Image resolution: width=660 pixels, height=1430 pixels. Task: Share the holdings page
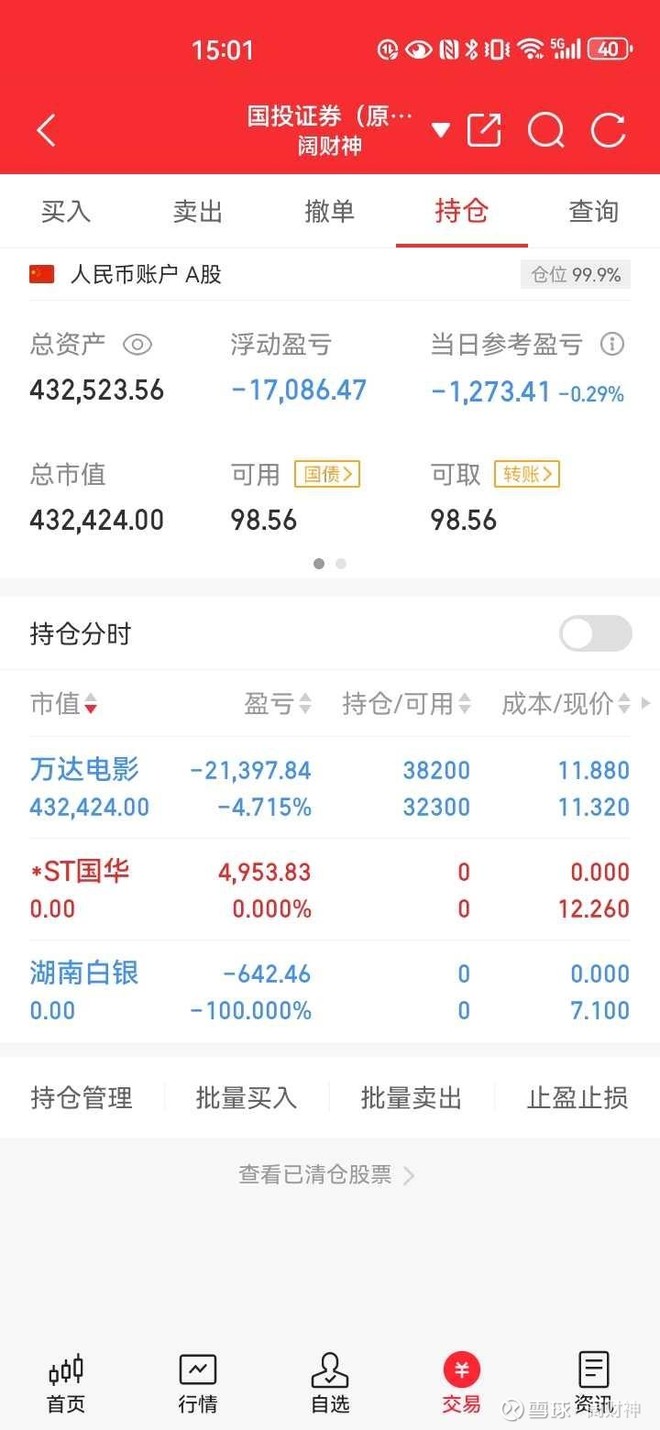coord(484,130)
